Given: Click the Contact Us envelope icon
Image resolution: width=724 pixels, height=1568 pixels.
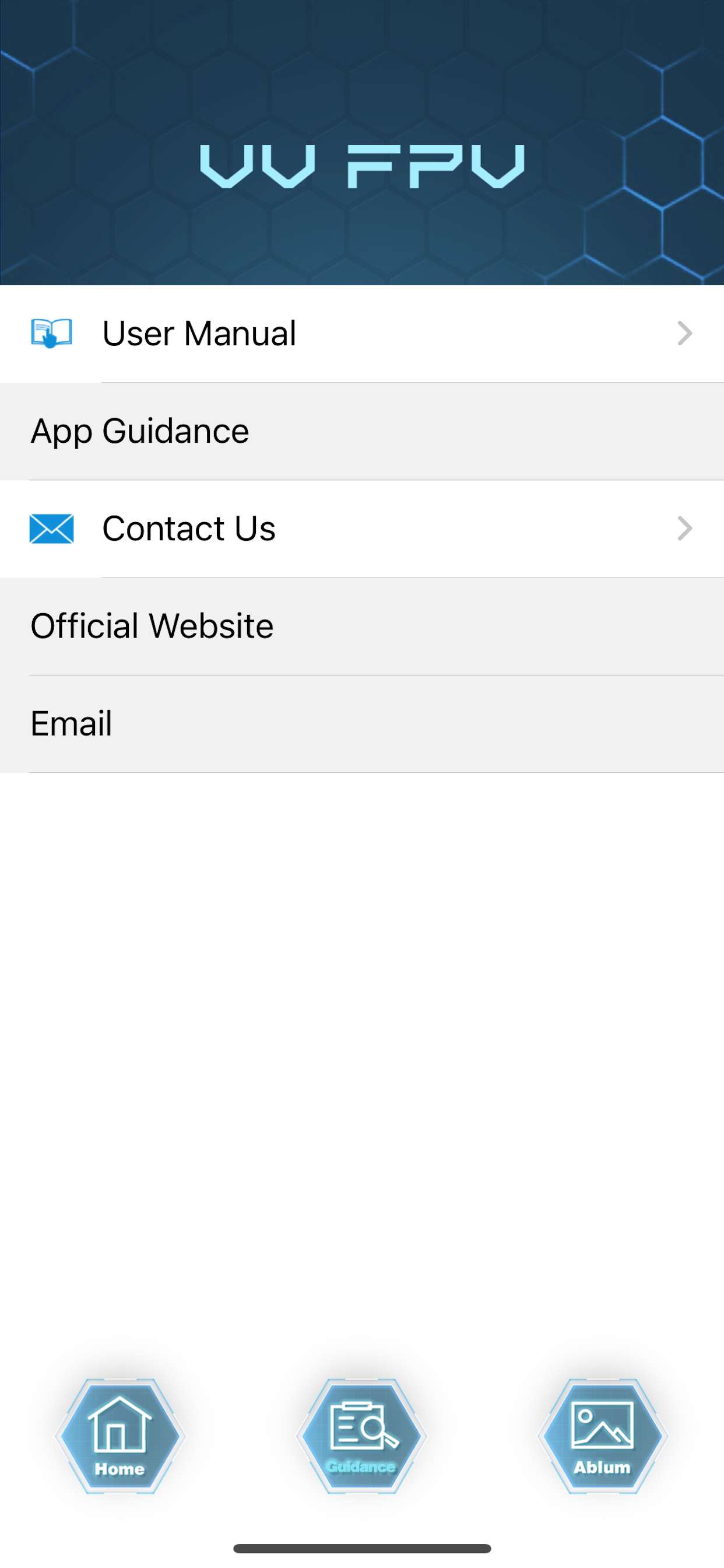Looking at the screenshot, I should 52,528.
